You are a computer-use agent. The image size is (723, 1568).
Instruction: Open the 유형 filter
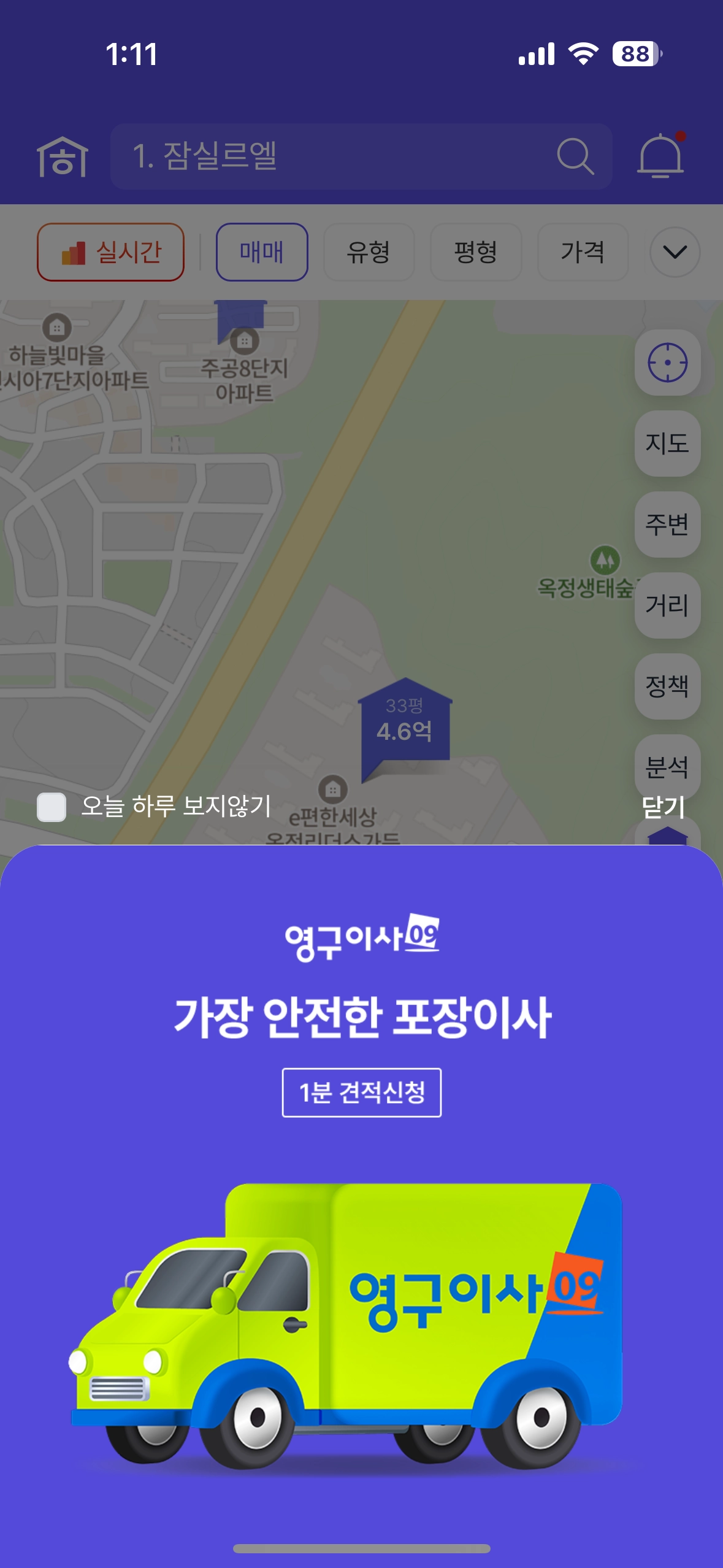369,252
